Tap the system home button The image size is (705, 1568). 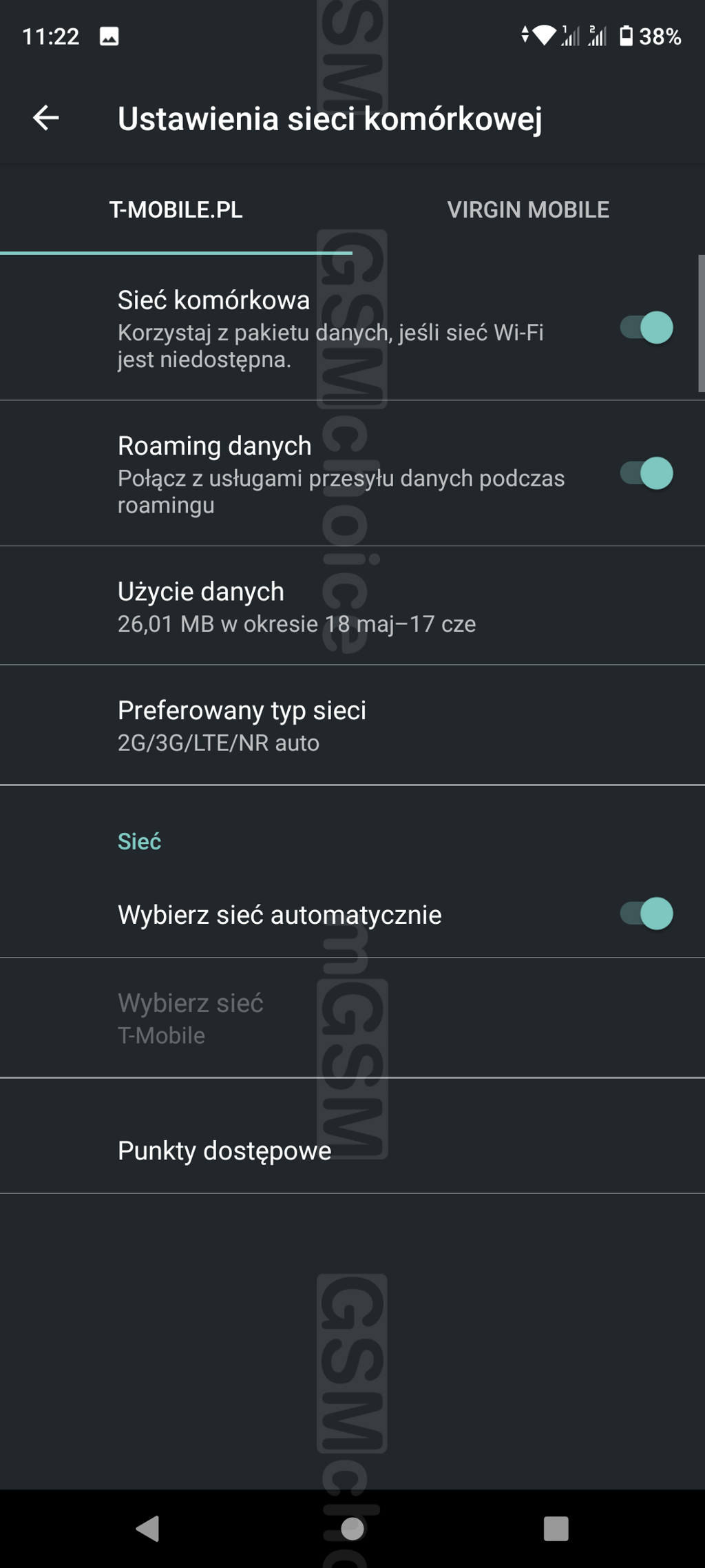[x=352, y=1528]
